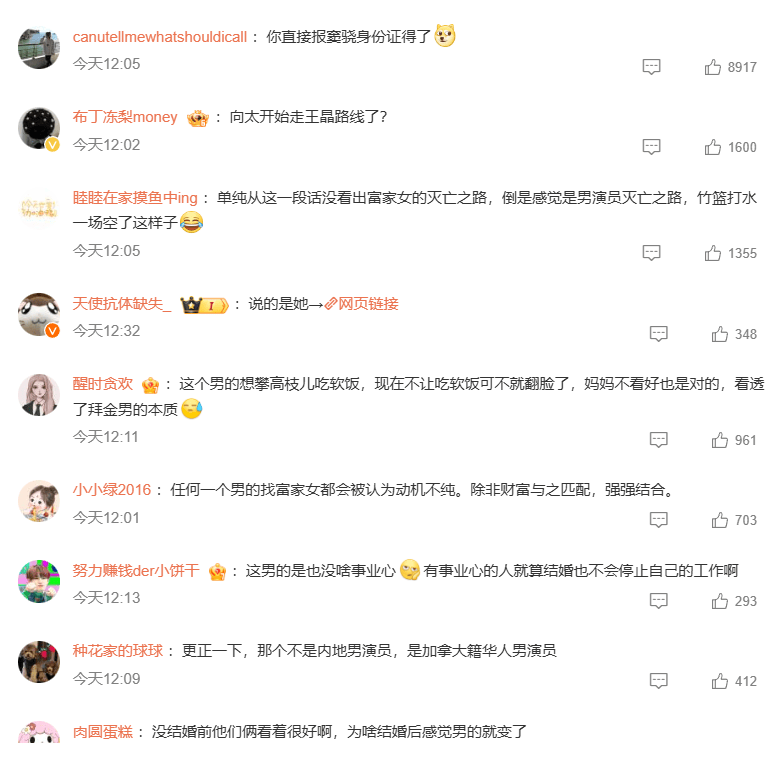Open username link 睦睦在家摸鱼中ing

click(x=135, y=197)
